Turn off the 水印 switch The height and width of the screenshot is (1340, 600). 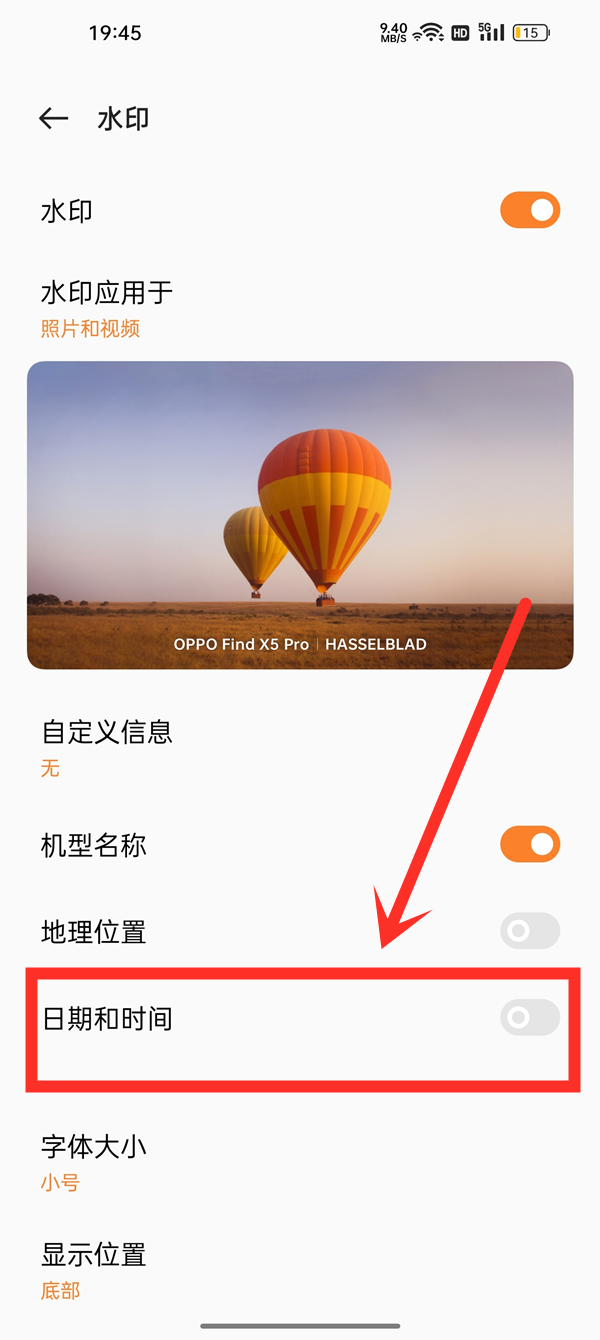[530, 211]
